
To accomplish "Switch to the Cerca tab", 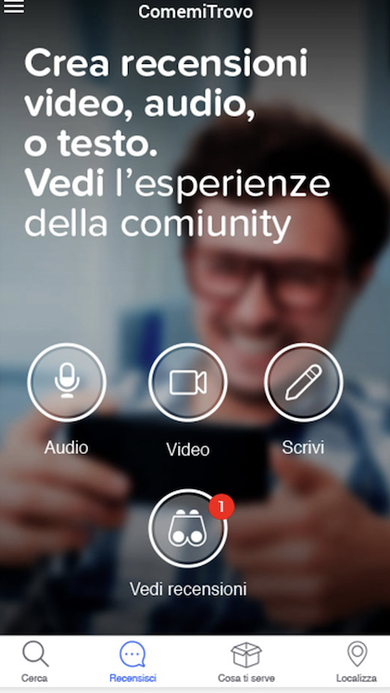I will tap(34, 661).
